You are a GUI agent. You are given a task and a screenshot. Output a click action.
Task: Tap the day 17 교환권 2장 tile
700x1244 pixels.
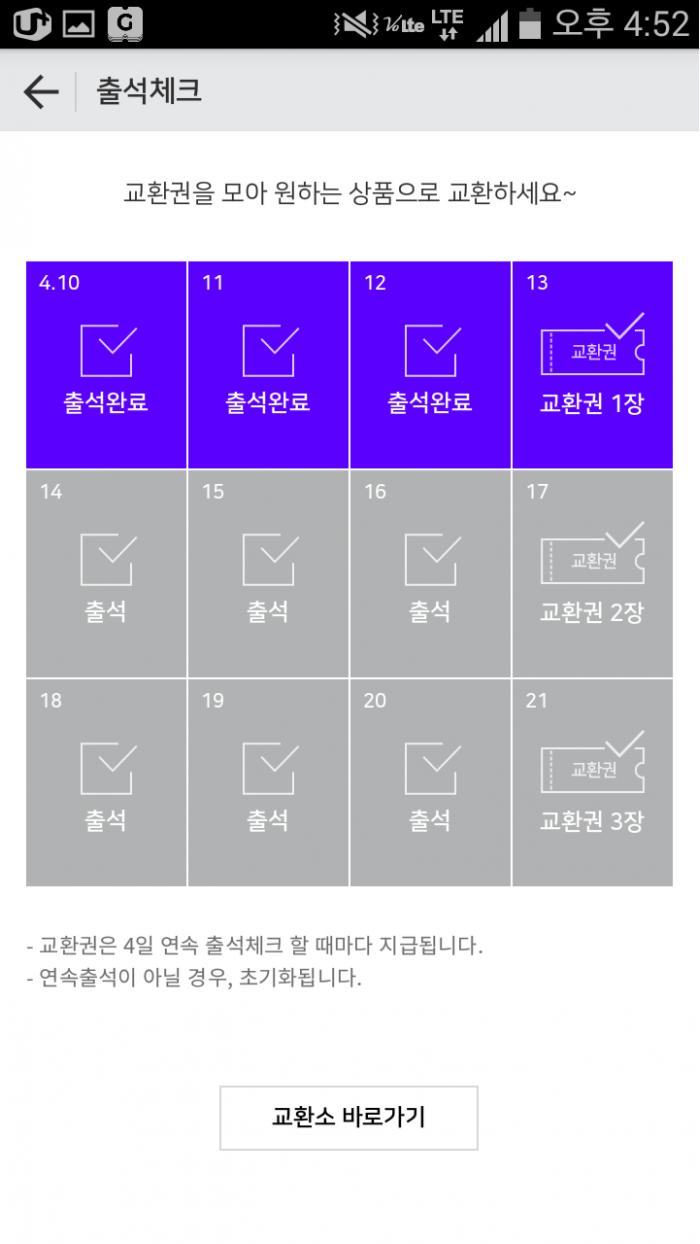[x=592, y=574]
